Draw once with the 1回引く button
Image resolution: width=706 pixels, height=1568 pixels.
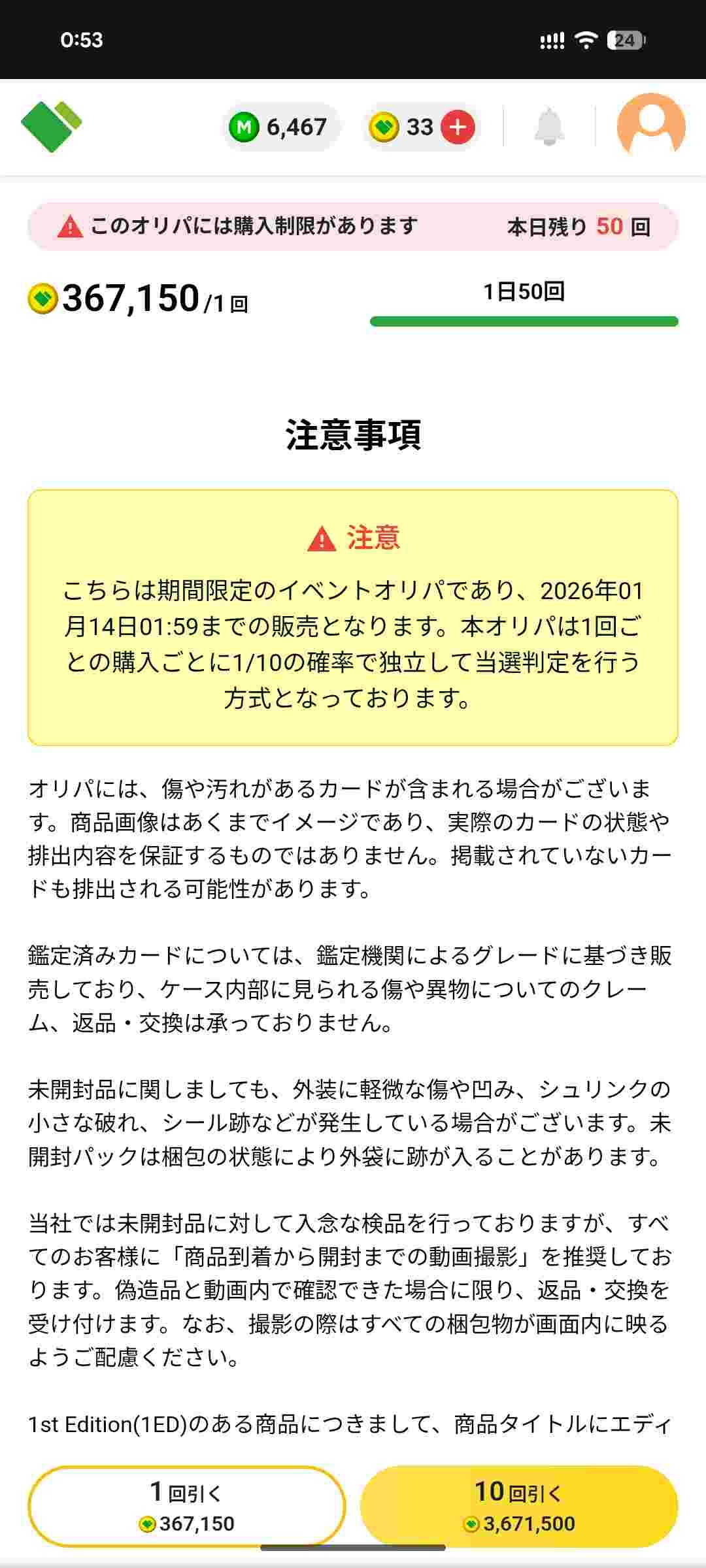(186, 1506)
